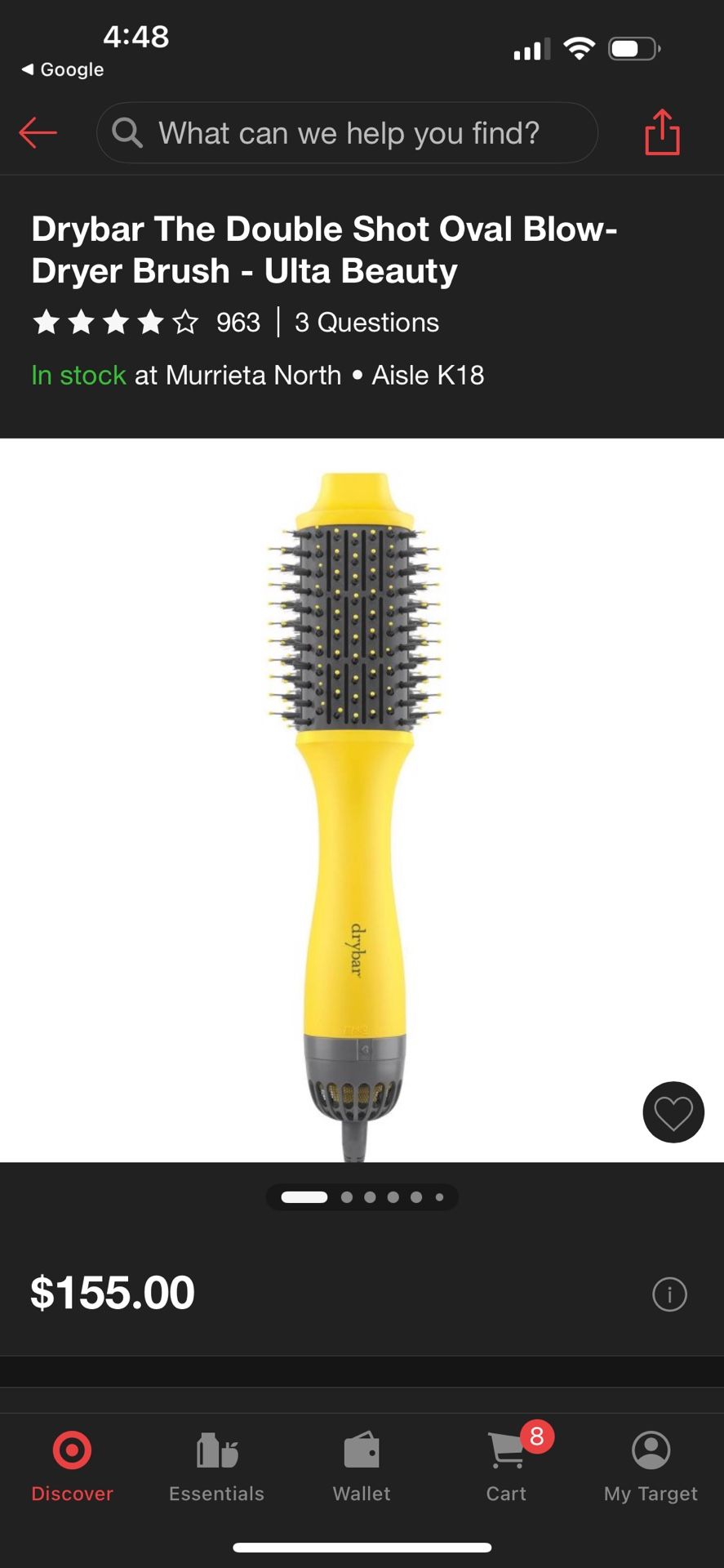The height and width of the screenshot is (1568, 724).
Task: Open the 3 Questions link
Action: [366, 322]
